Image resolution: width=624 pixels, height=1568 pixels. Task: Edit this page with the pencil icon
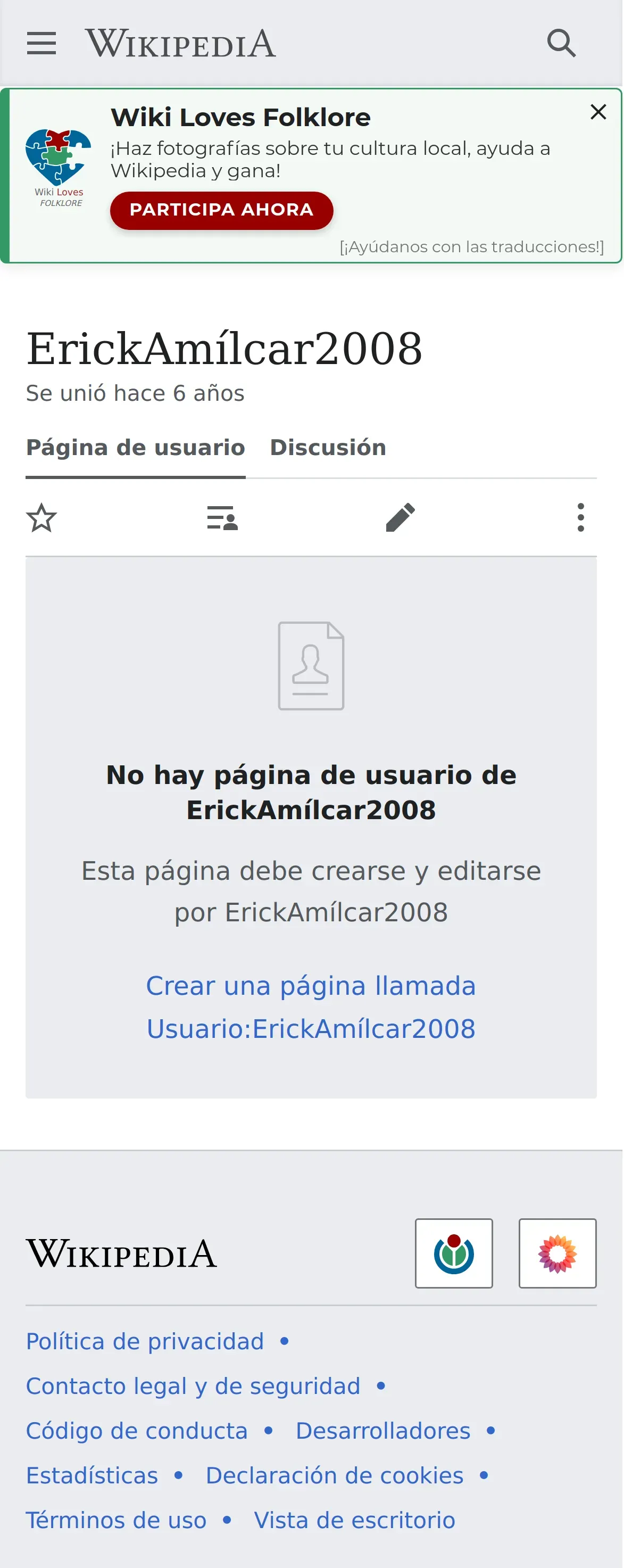tap(400, 517)
